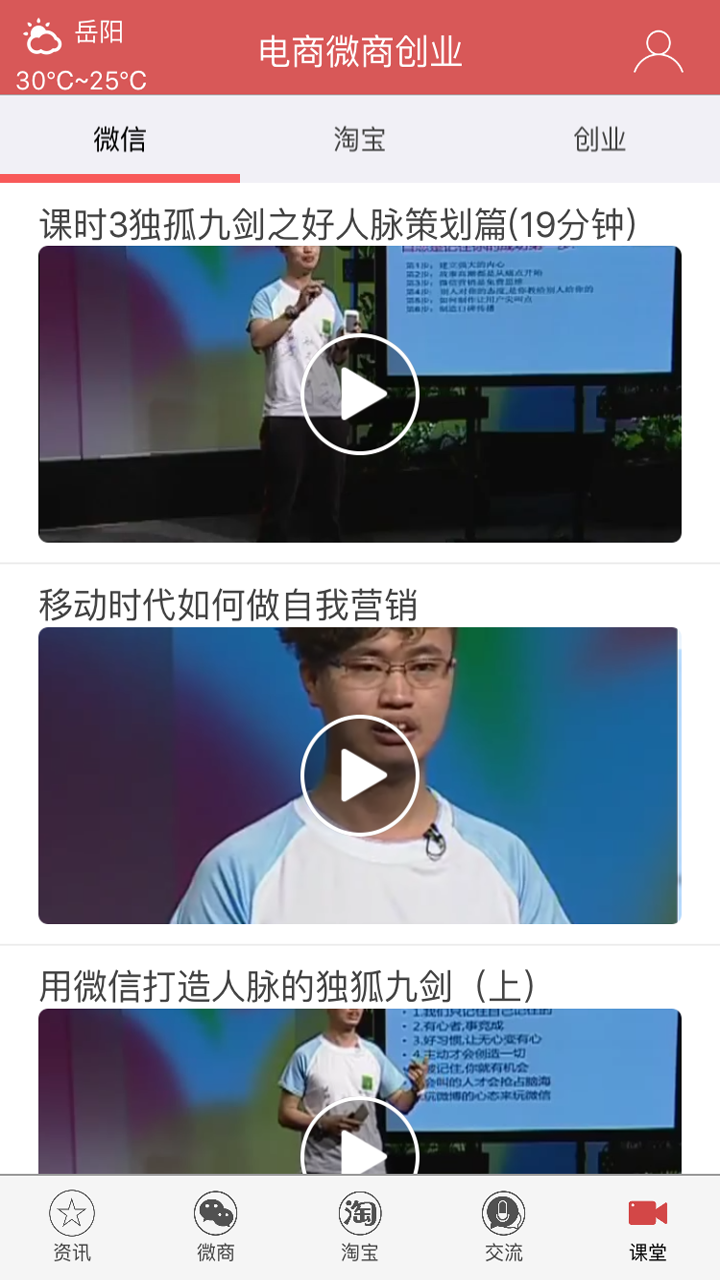
Task: Go to the 微商 bottom tab
Action: [x=216, y=1227]
